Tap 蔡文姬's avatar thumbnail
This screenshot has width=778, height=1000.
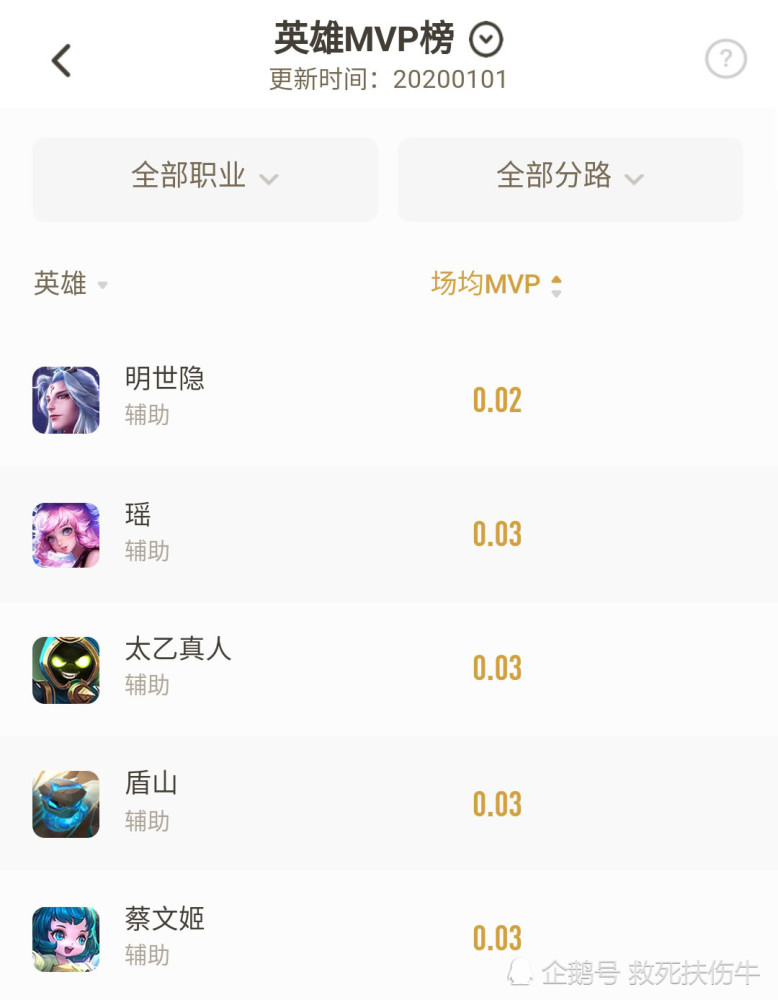(x=65, y=938)
